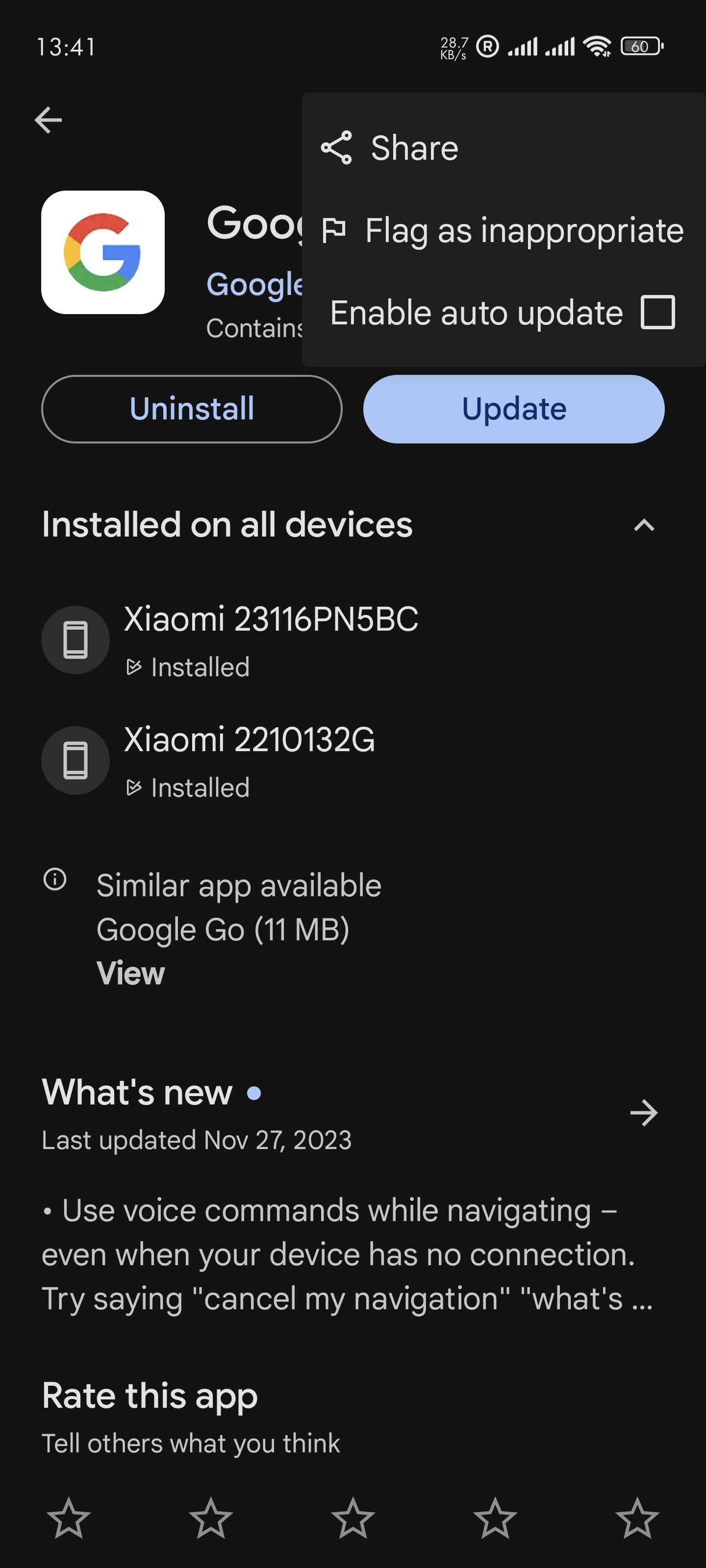Select Share from the overflow menu
706x1568 pixels.
click(504, 148)
